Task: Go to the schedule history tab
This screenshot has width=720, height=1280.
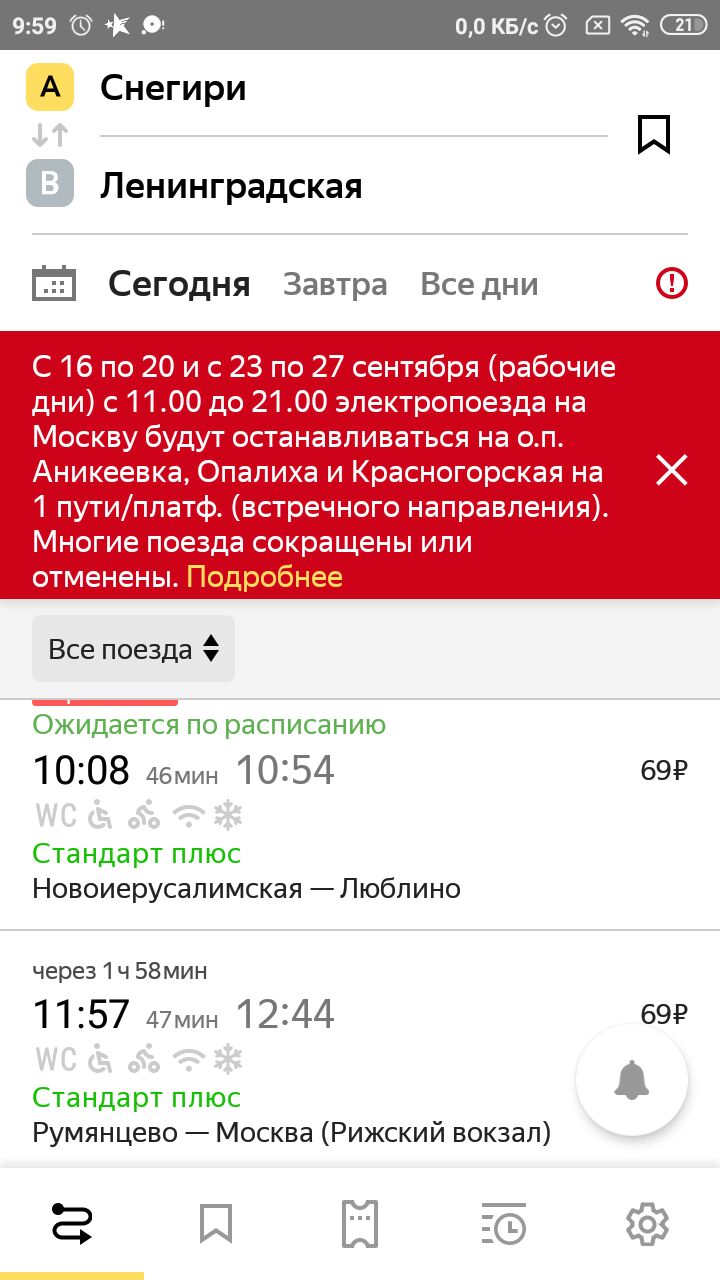Action: point(504,1224)
